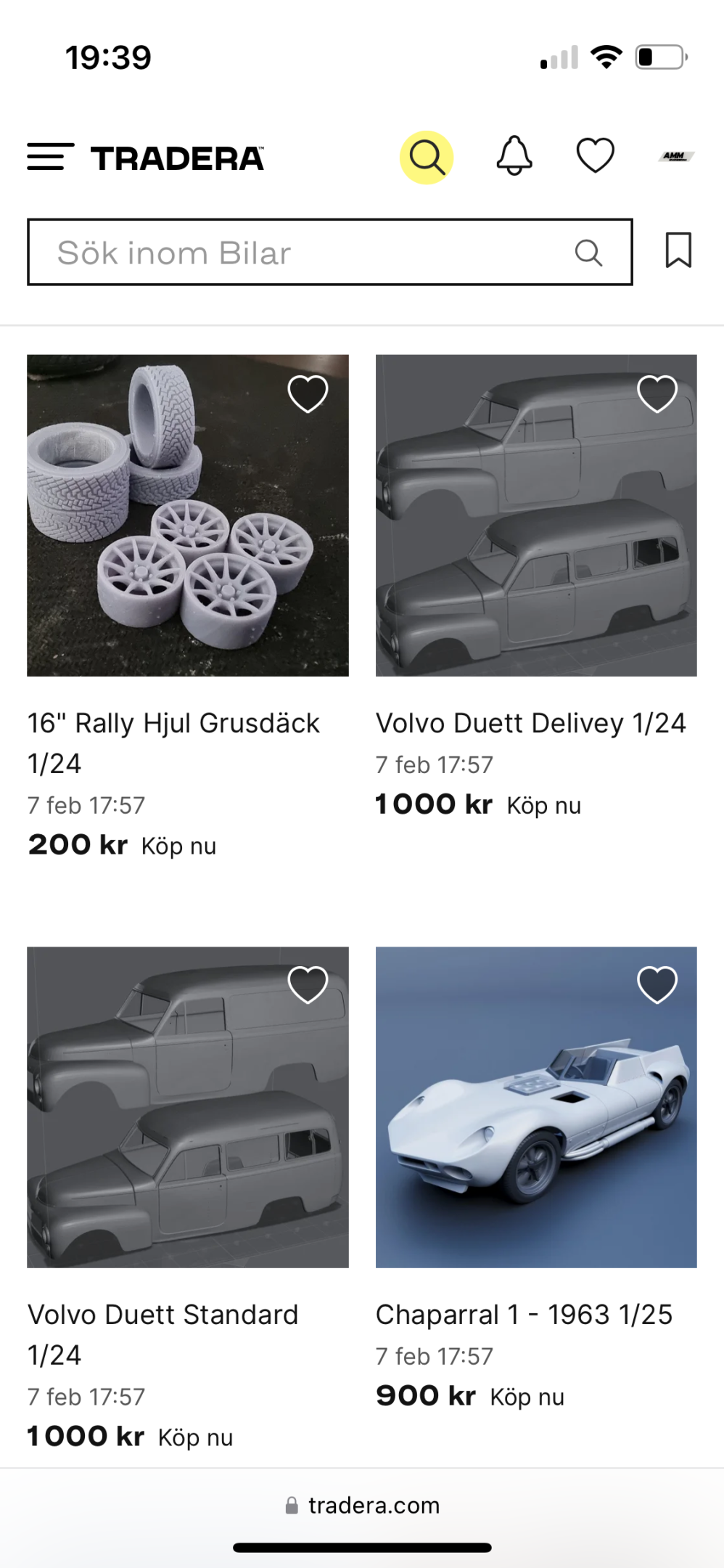The image size is (724, 1568).
Task: Tap the yellow search icon
Action: coord(427,158)
